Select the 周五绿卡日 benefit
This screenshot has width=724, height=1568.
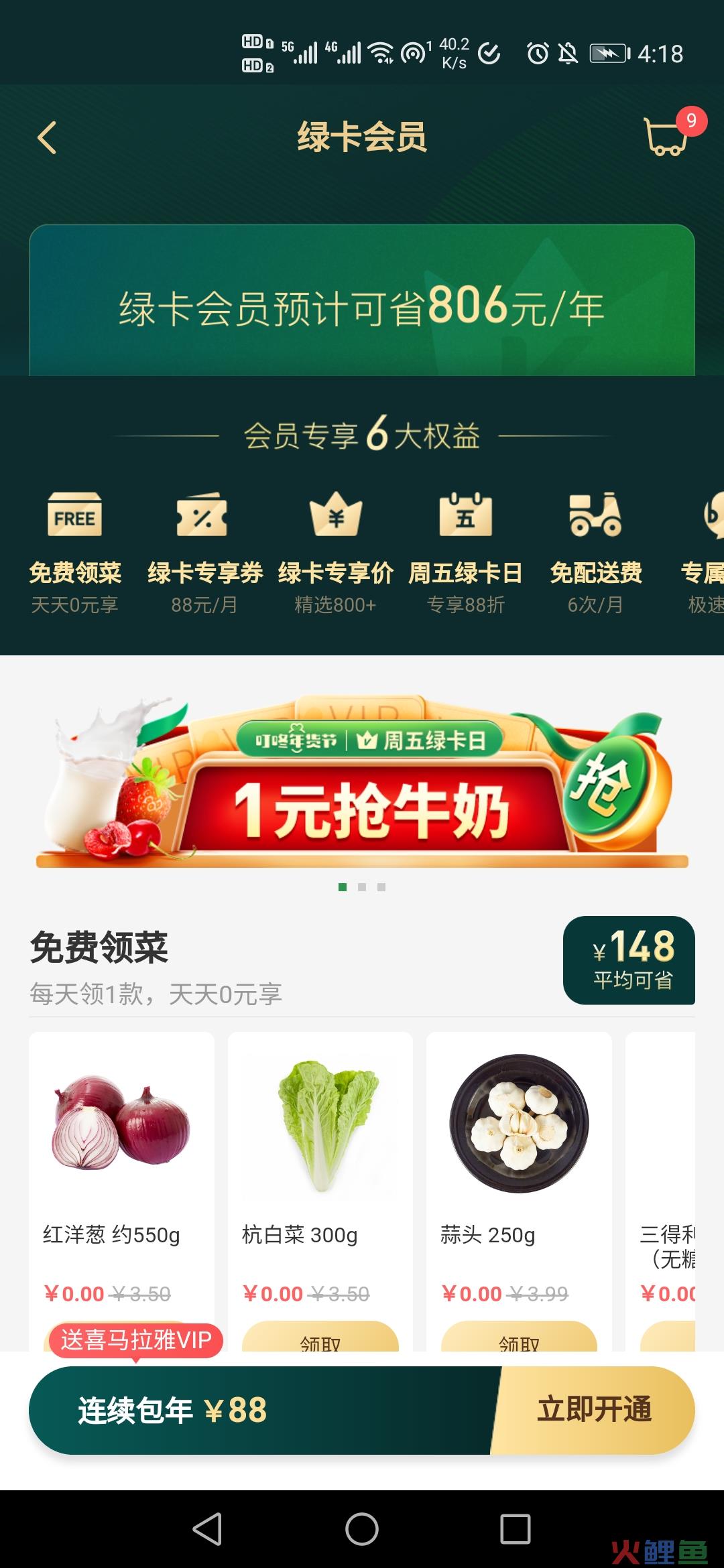(465, 551)
